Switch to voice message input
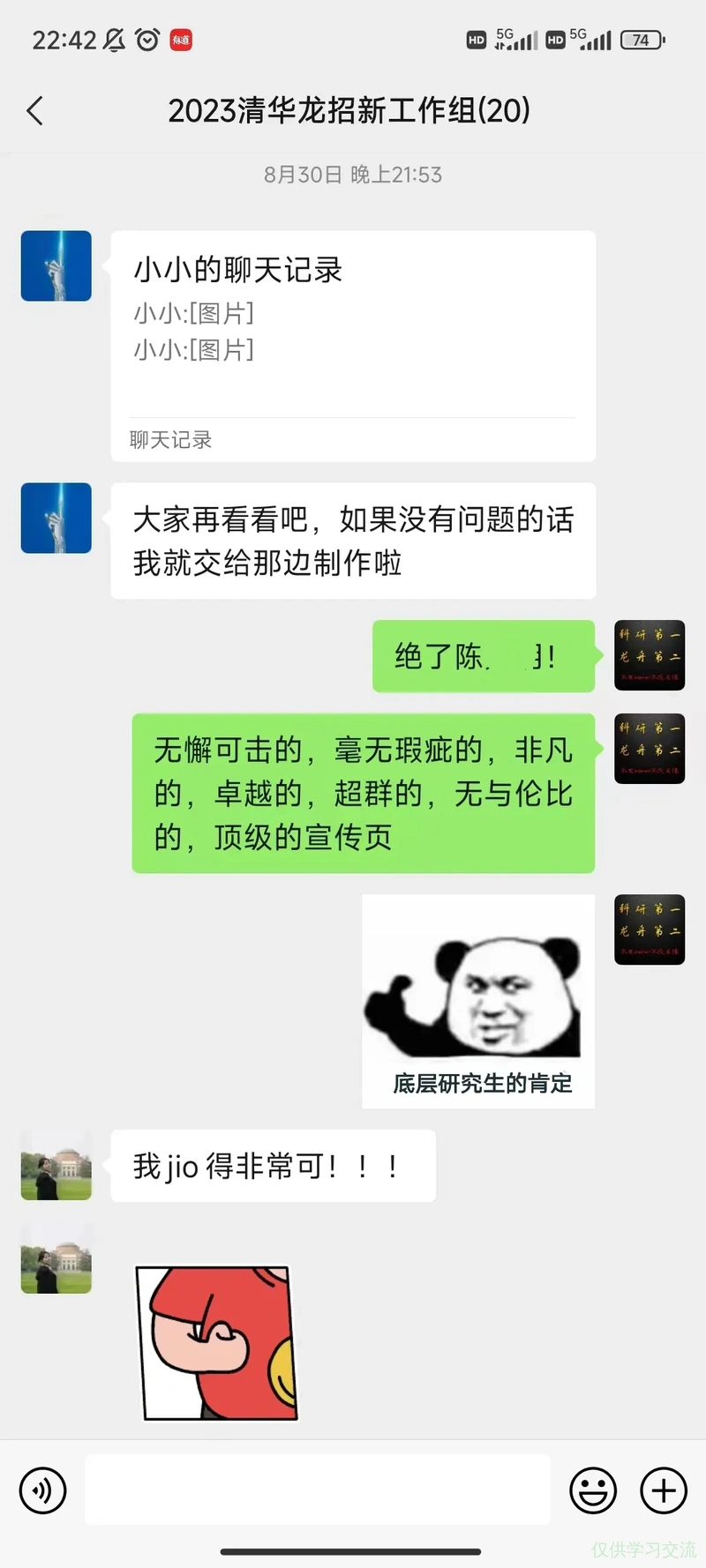The height and width of the screenshot is (1568, 706). click(x=42, y=1490)
